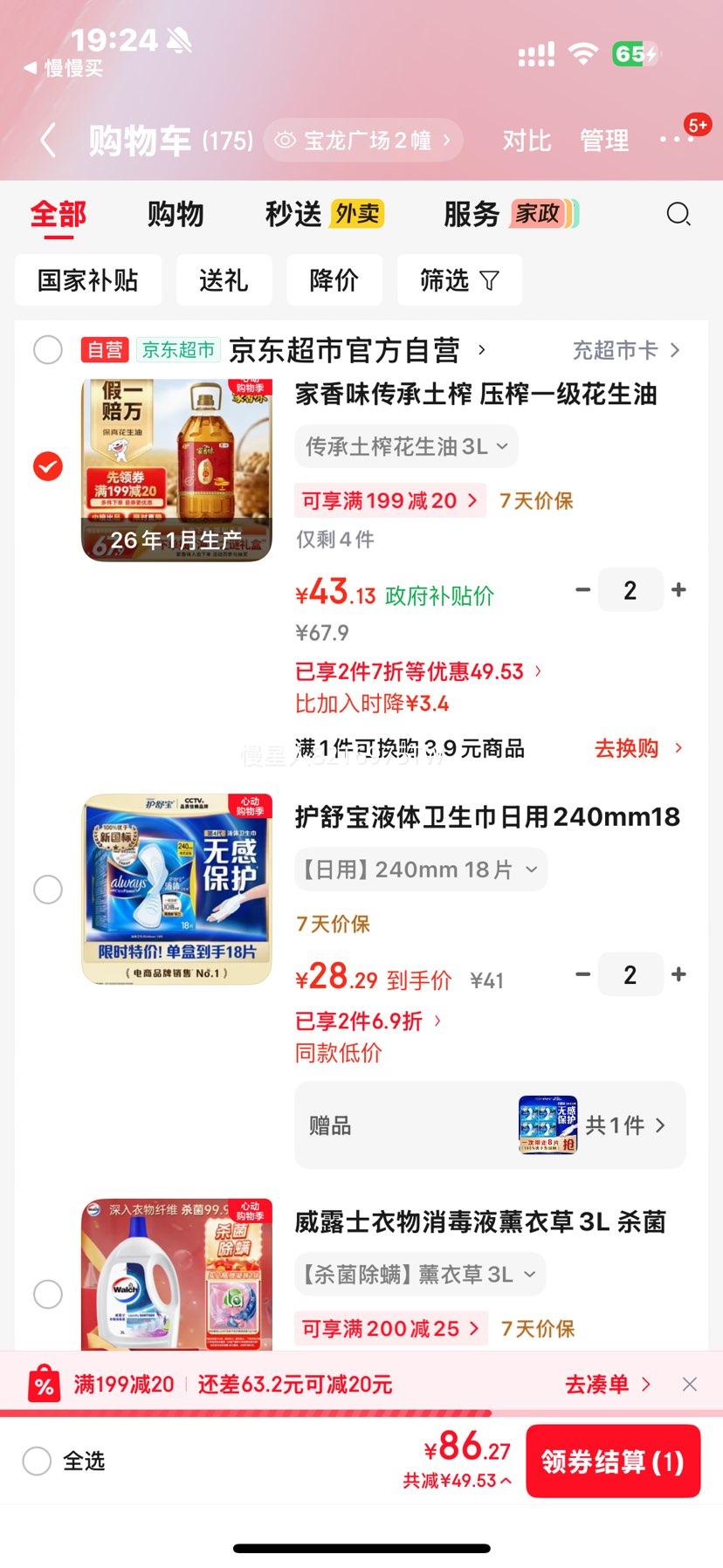Image resolution: width=723 pixels, height=1568 pixels.
Task: Tap 管理 to manage cart items
Action: (x=604, y=141)
